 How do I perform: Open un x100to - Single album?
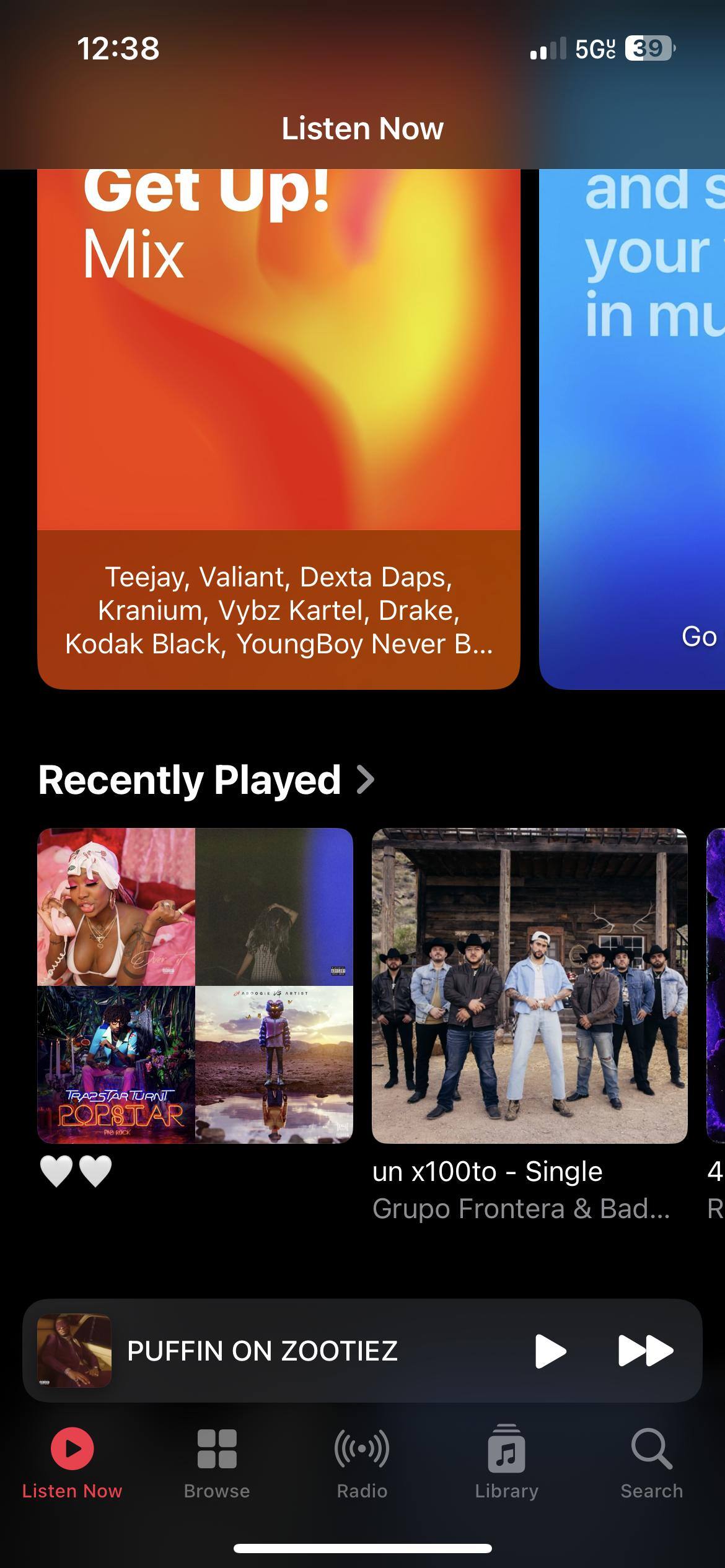click(x=529, y=985)
